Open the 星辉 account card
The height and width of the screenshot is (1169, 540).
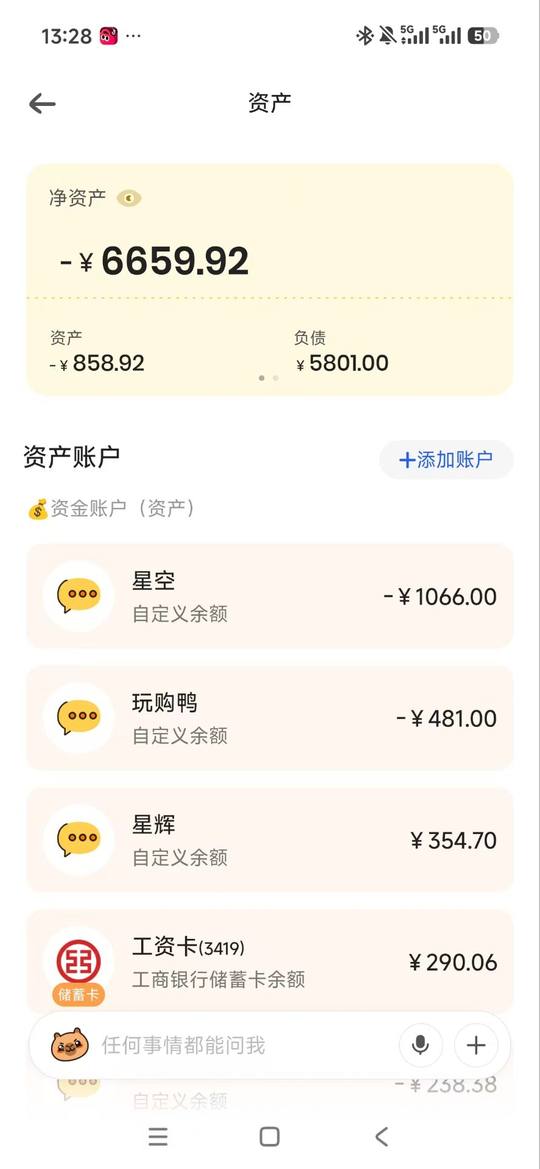[270, 840]
